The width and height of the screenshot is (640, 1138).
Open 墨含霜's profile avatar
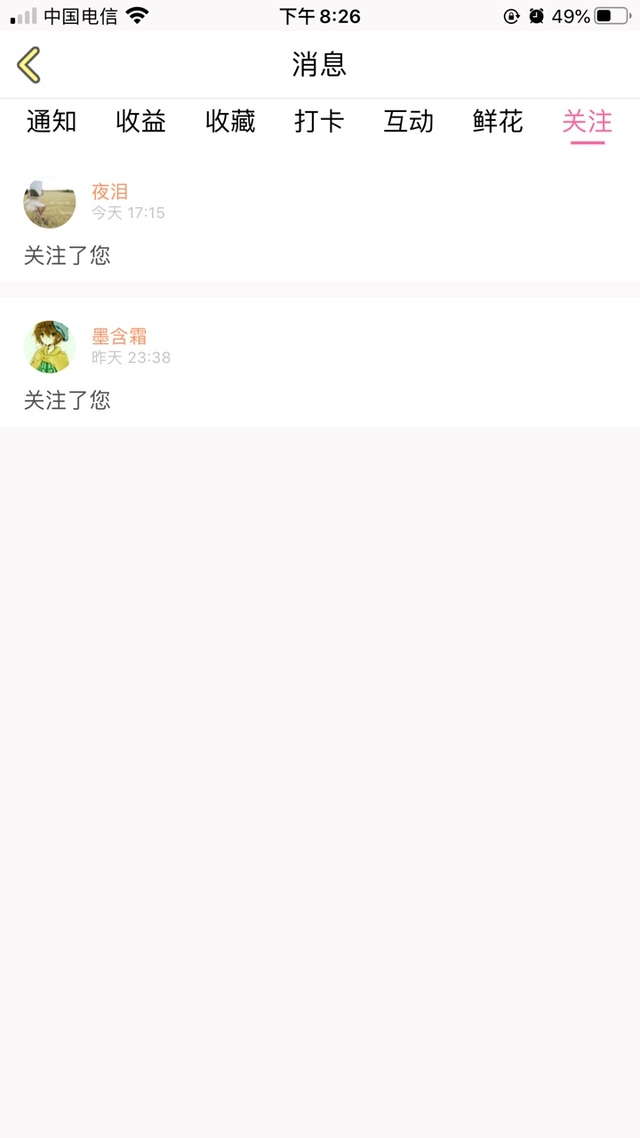click(50, 347)
